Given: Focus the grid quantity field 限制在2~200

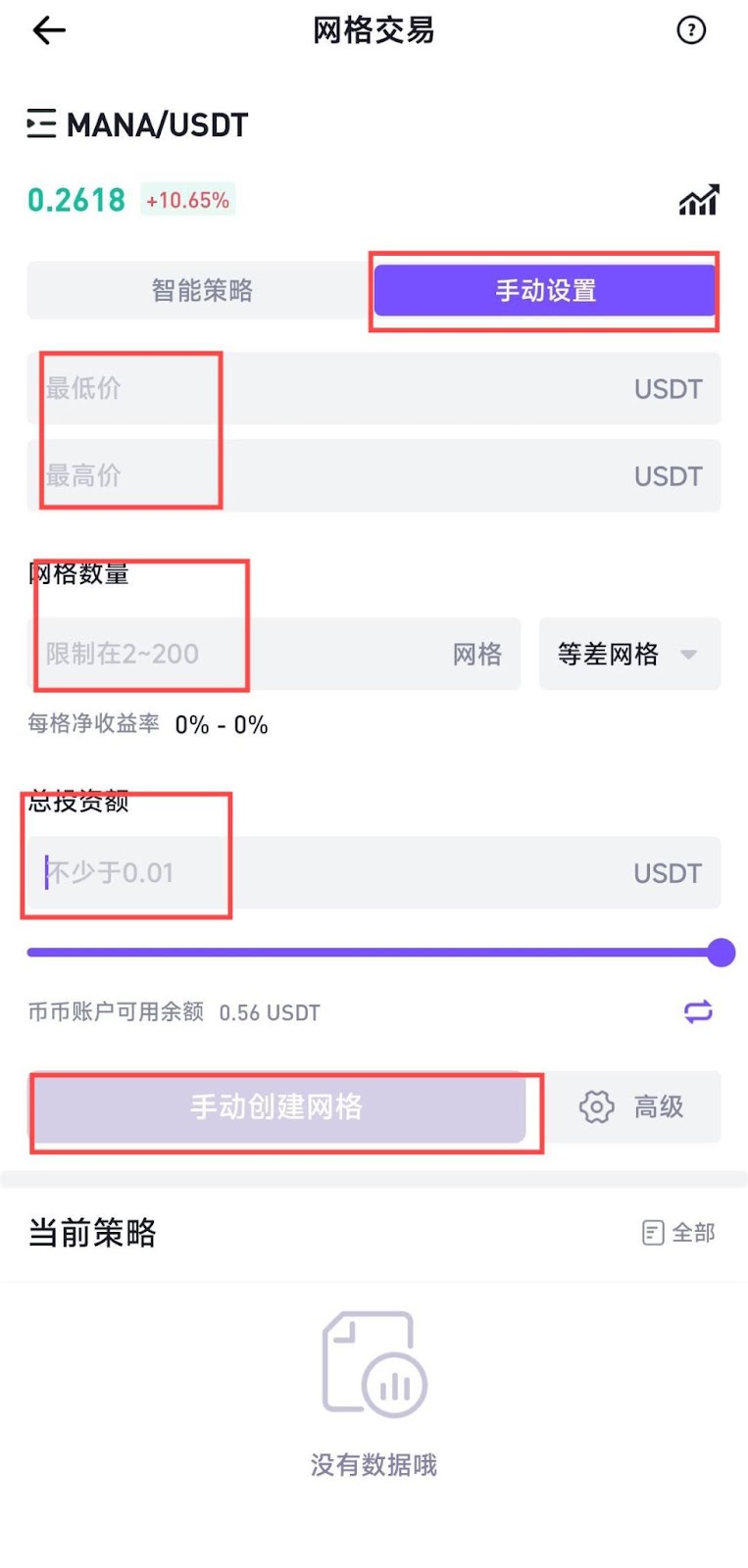Looking at the screenshot, I should coord(245,654).
